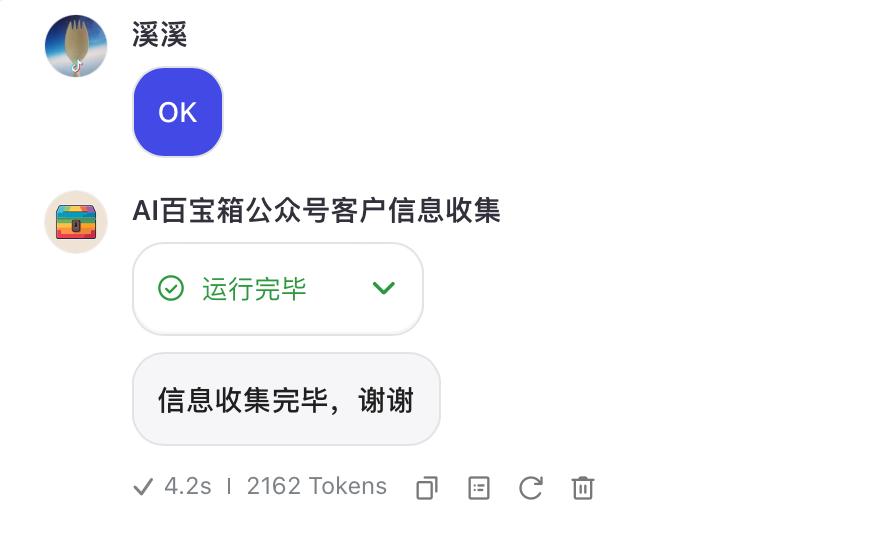The height and width of the screenshot is (538, 892).
Task: Delete this message with trash icon
Action: [x=583, y=488]
